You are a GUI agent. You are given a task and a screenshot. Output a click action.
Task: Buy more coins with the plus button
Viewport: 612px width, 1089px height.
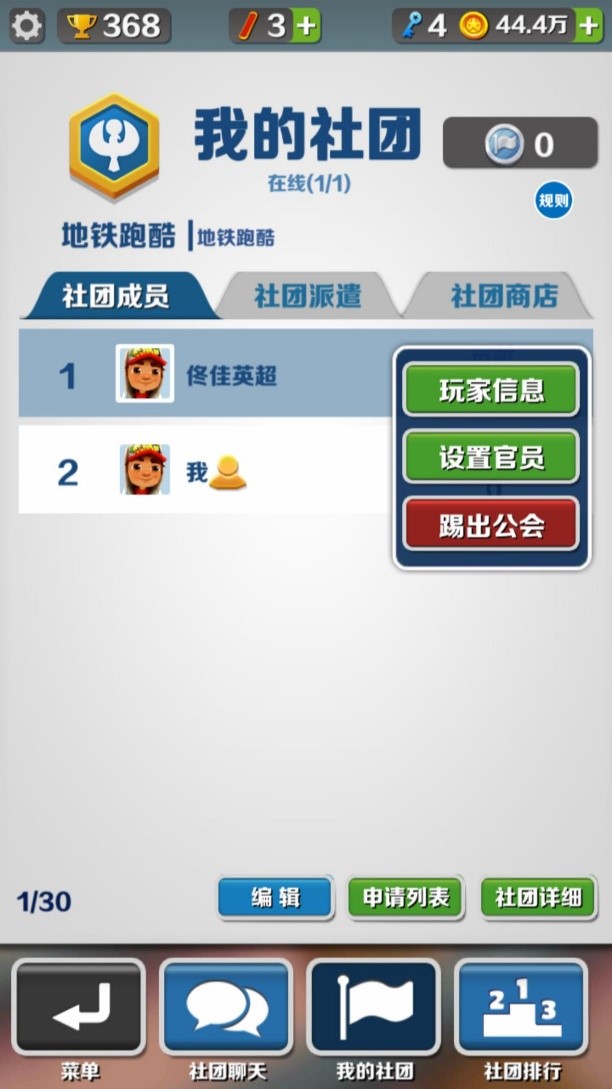pos(588,26)
